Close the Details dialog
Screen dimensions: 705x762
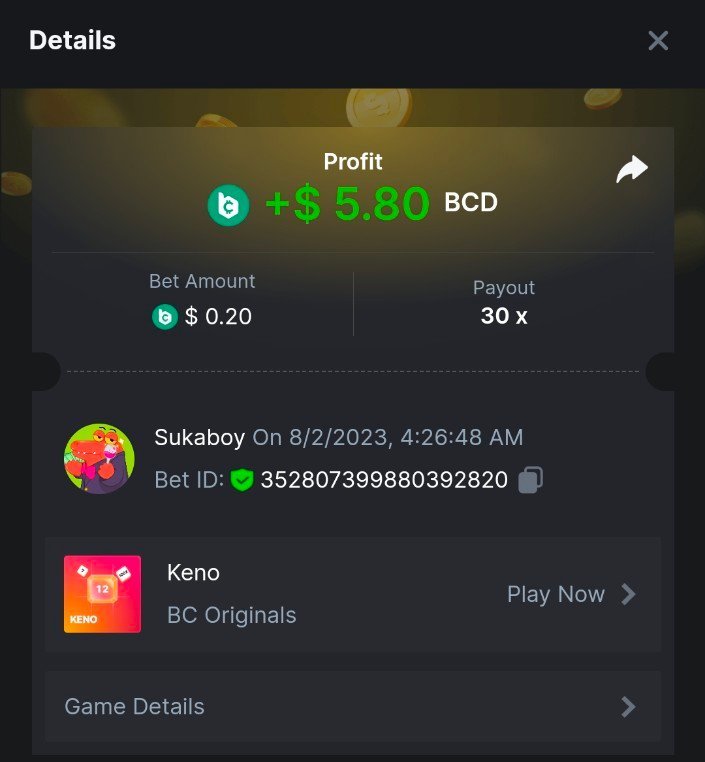point(658,40)
